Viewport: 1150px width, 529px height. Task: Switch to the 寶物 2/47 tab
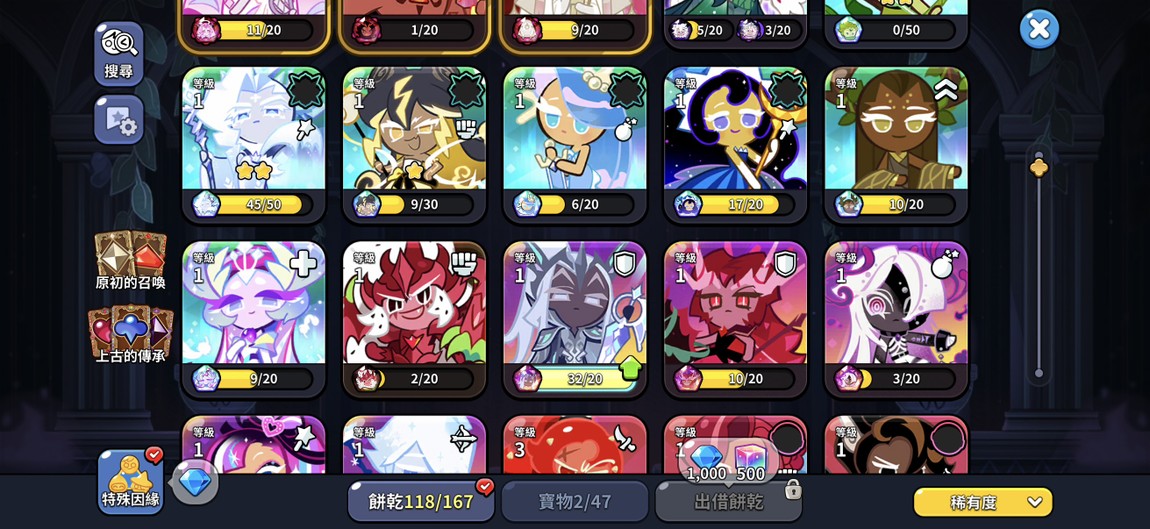[575, 501]
